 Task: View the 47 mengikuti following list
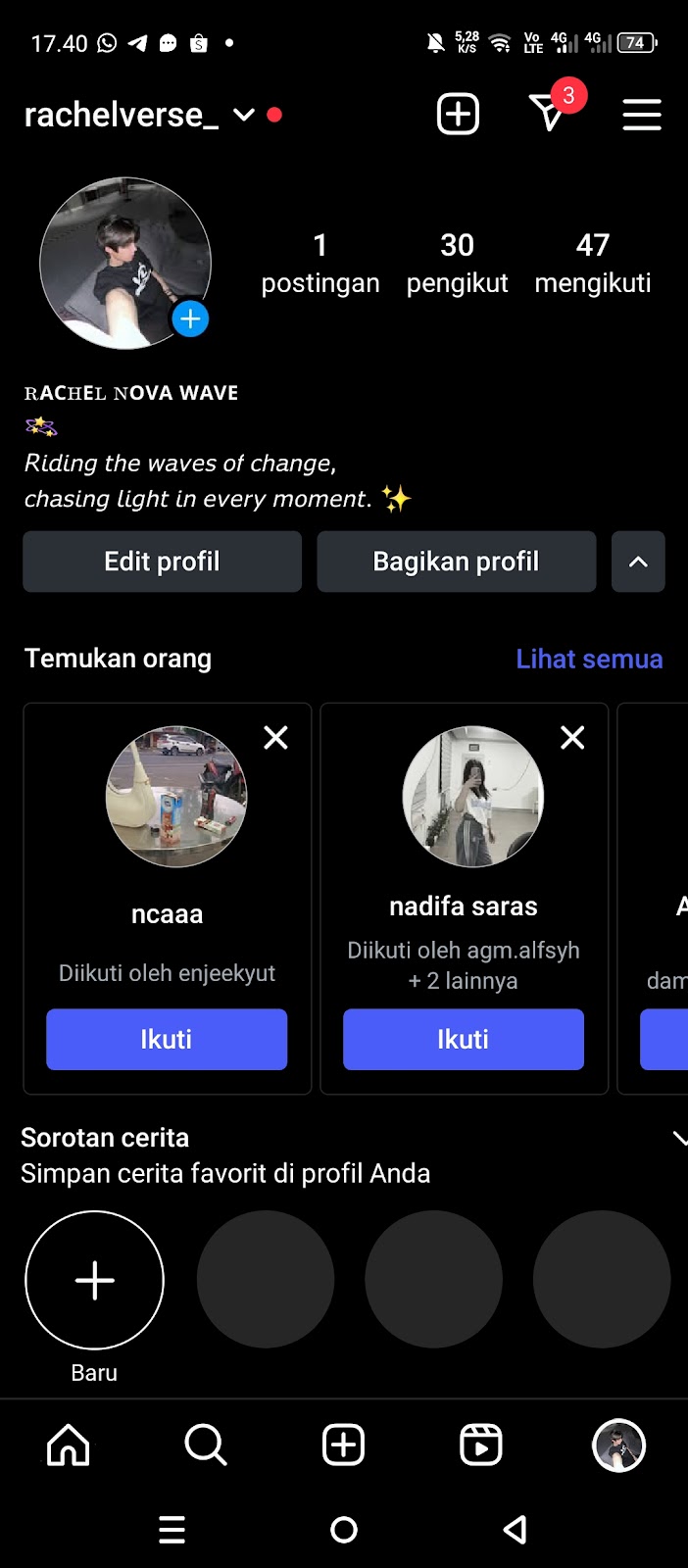[592, 263]
